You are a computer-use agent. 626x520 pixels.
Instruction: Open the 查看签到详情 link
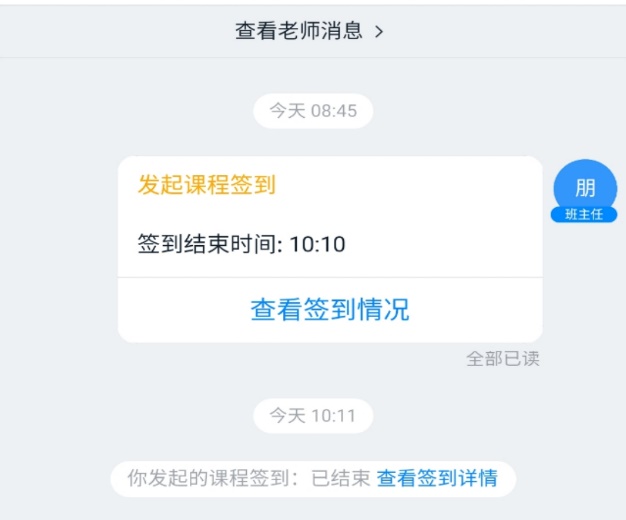click(x=437, y=478)
